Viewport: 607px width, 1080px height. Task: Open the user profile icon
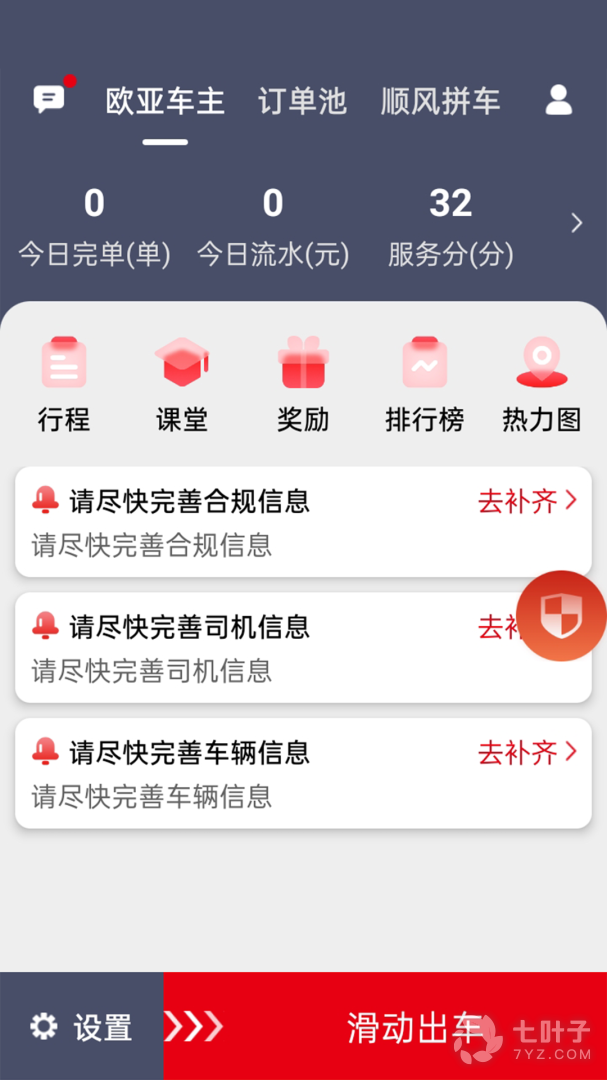point(558,100)
